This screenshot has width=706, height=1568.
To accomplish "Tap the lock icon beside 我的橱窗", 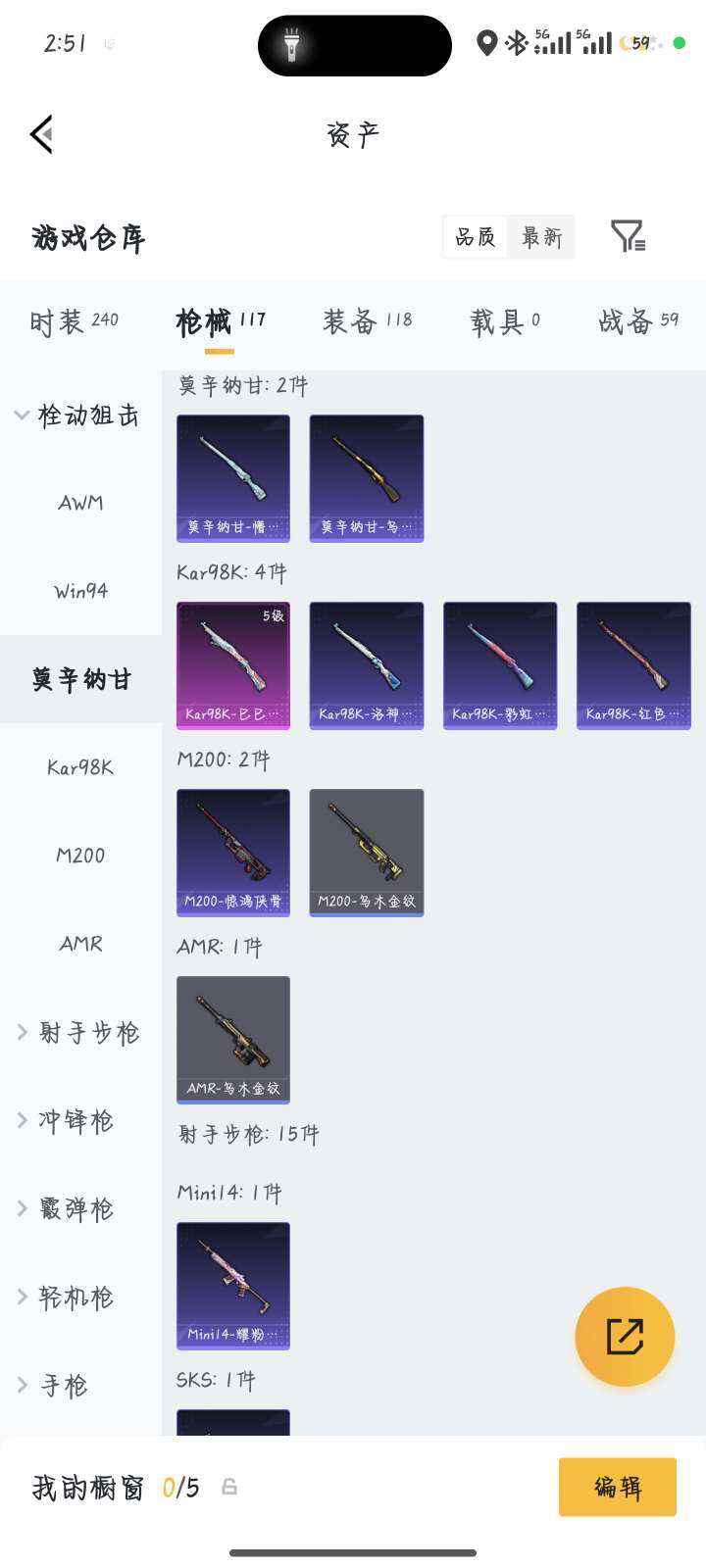I will [x=229, y=1487].
